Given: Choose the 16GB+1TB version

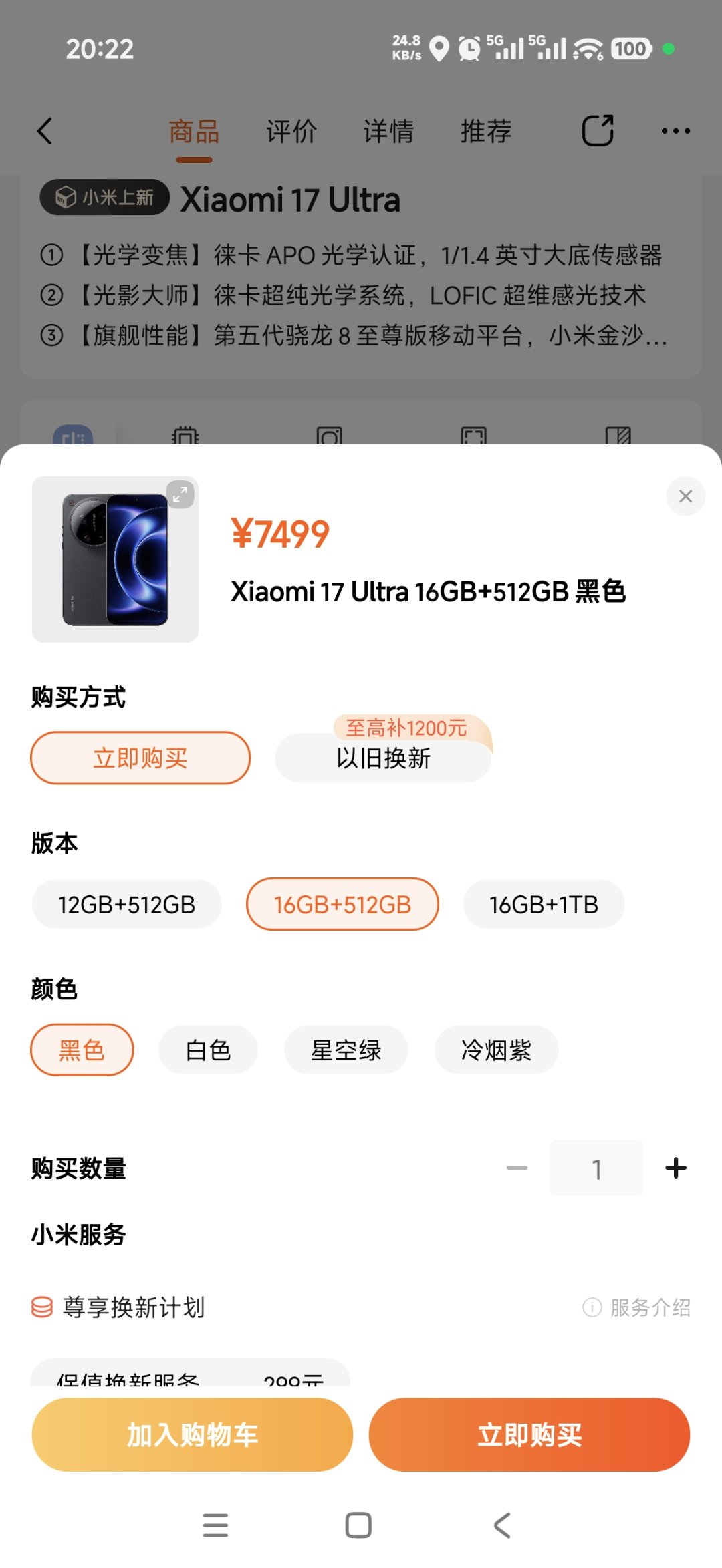Looking at the screenshot, I should tap(544, 904).
